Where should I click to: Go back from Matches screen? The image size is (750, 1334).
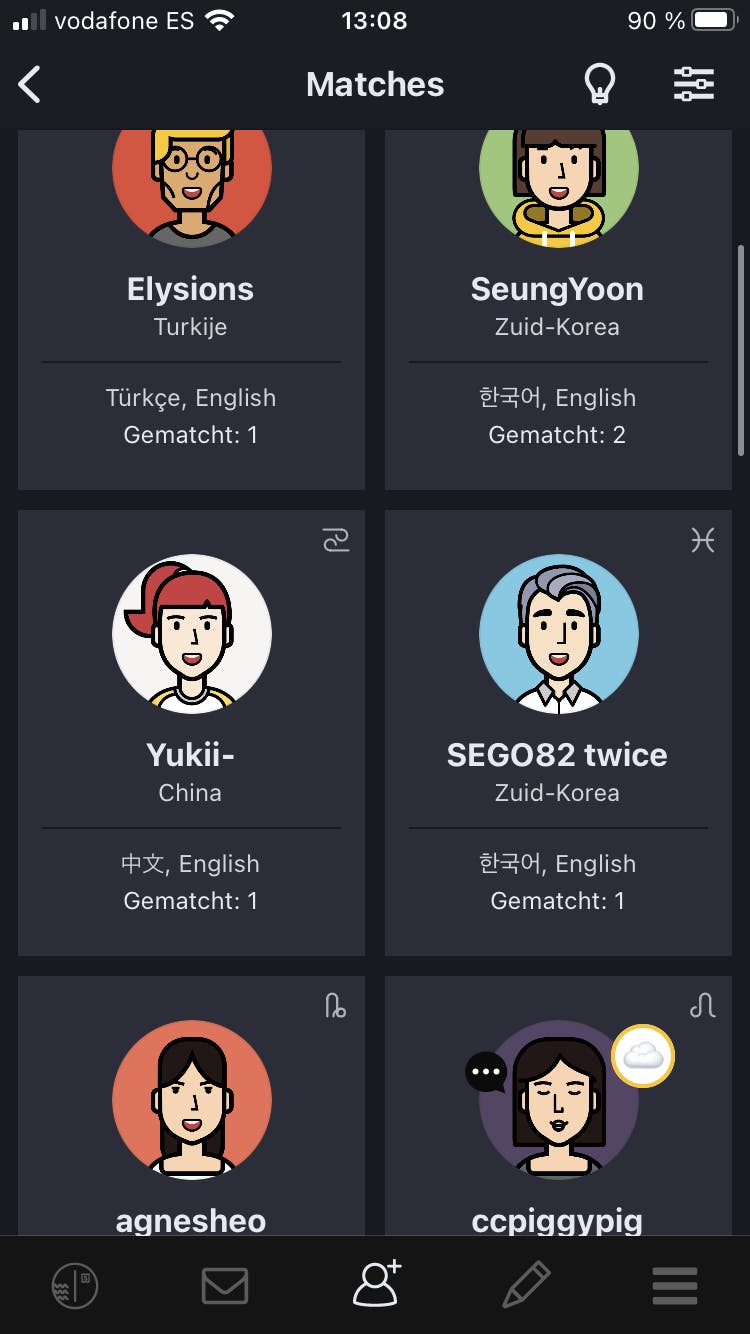click(30, 85)
